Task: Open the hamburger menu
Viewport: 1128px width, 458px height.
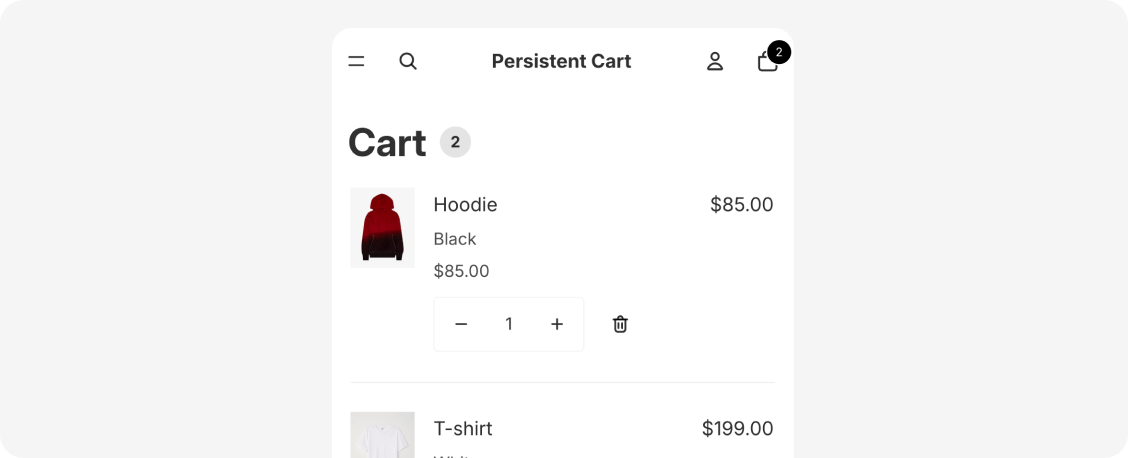Action: (x=356, y=61)
